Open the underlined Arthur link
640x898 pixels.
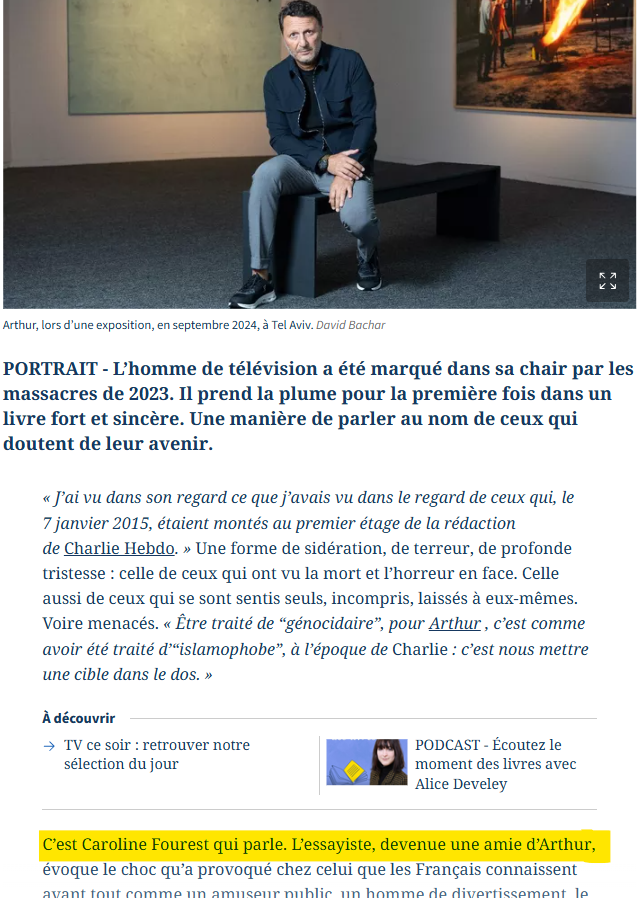tap(454, 623)
